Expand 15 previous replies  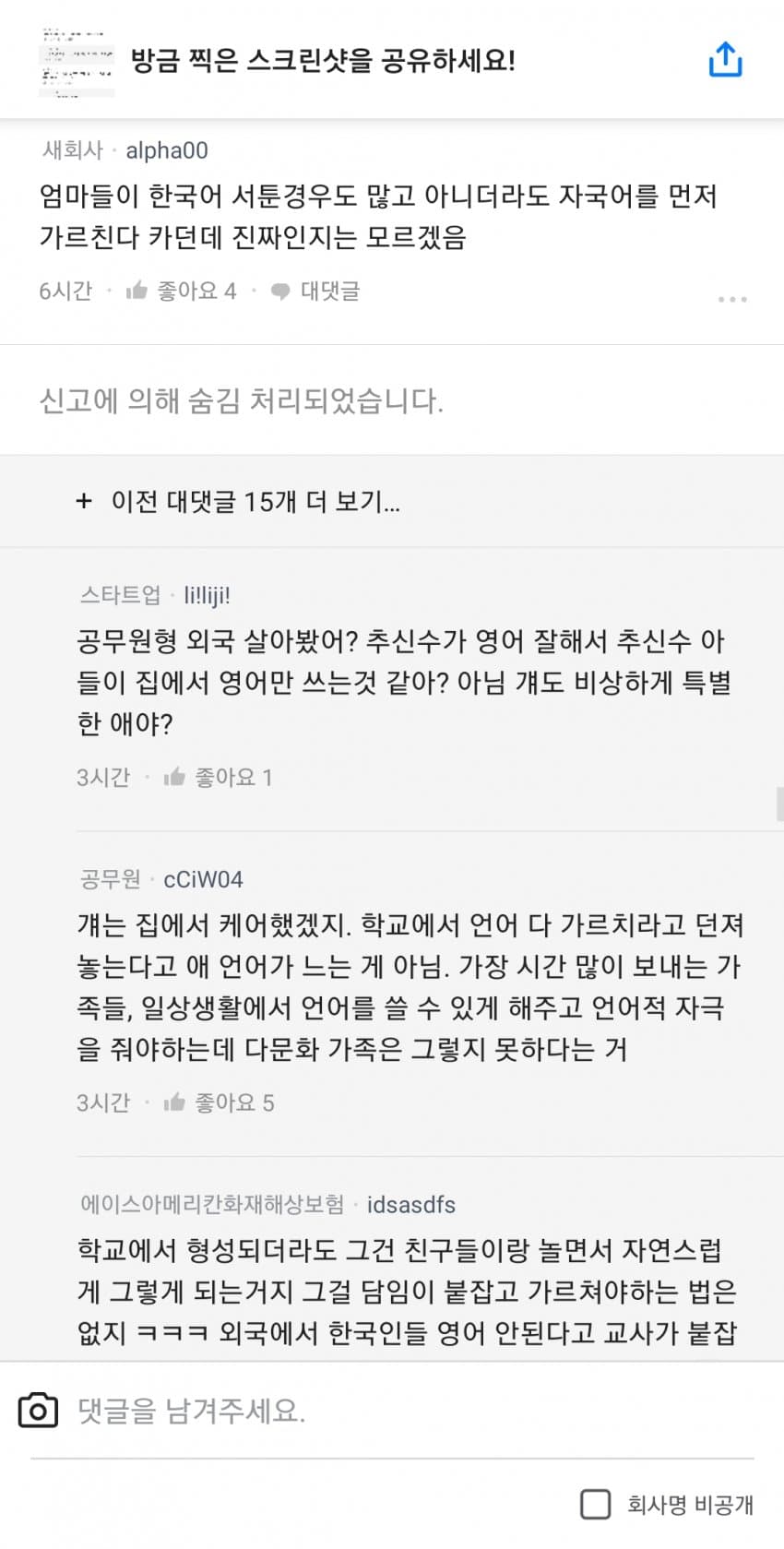click(238, 501)
